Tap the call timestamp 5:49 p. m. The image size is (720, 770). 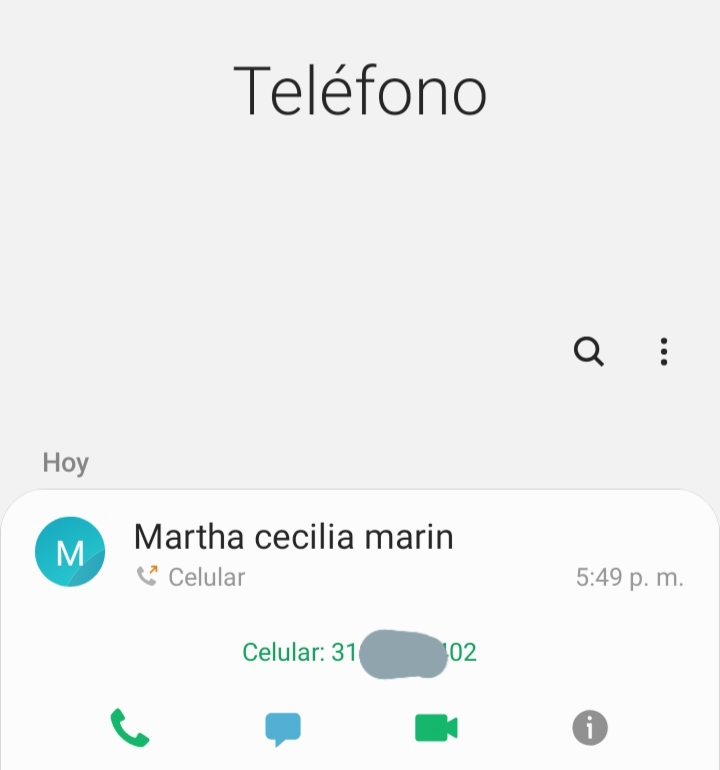(630, 576)
